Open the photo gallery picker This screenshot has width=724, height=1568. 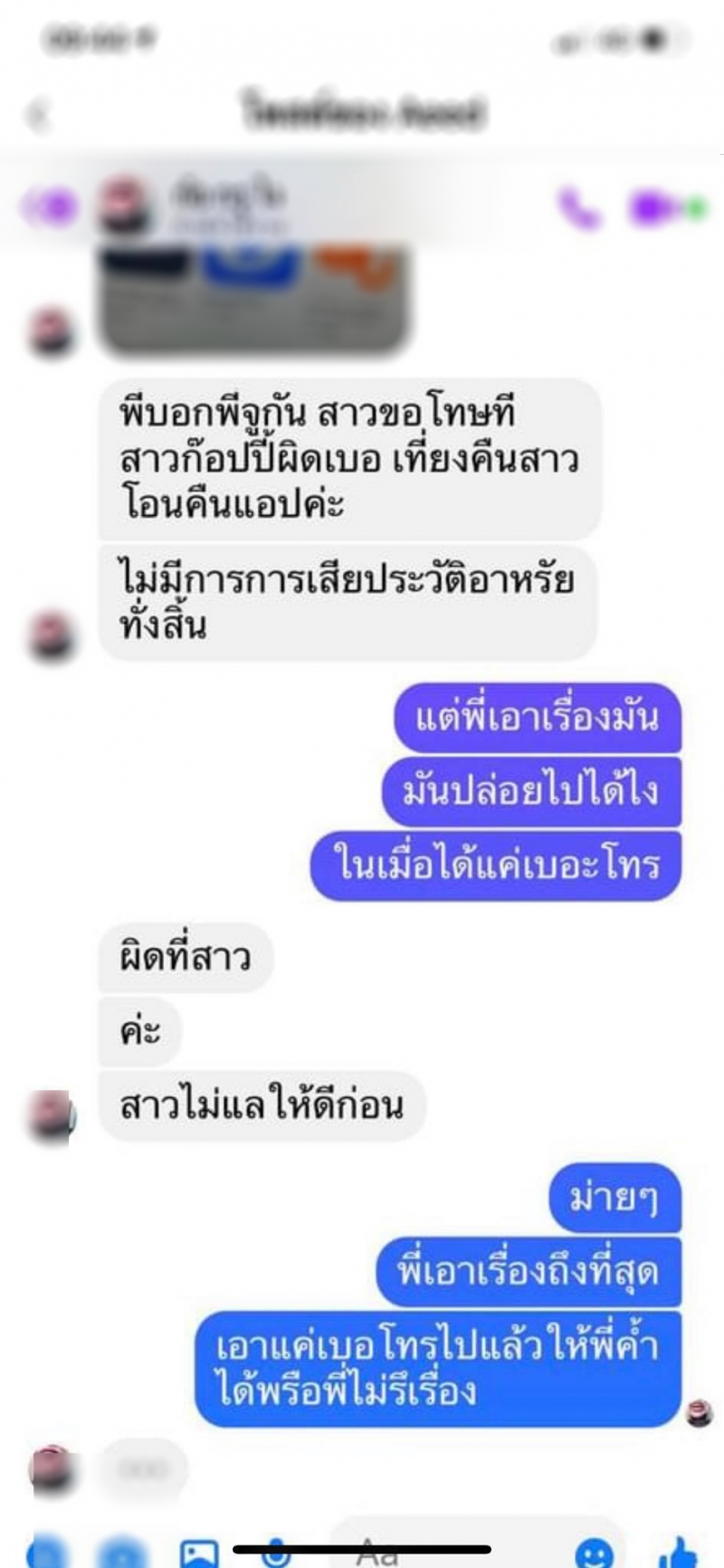(199, 1552)
